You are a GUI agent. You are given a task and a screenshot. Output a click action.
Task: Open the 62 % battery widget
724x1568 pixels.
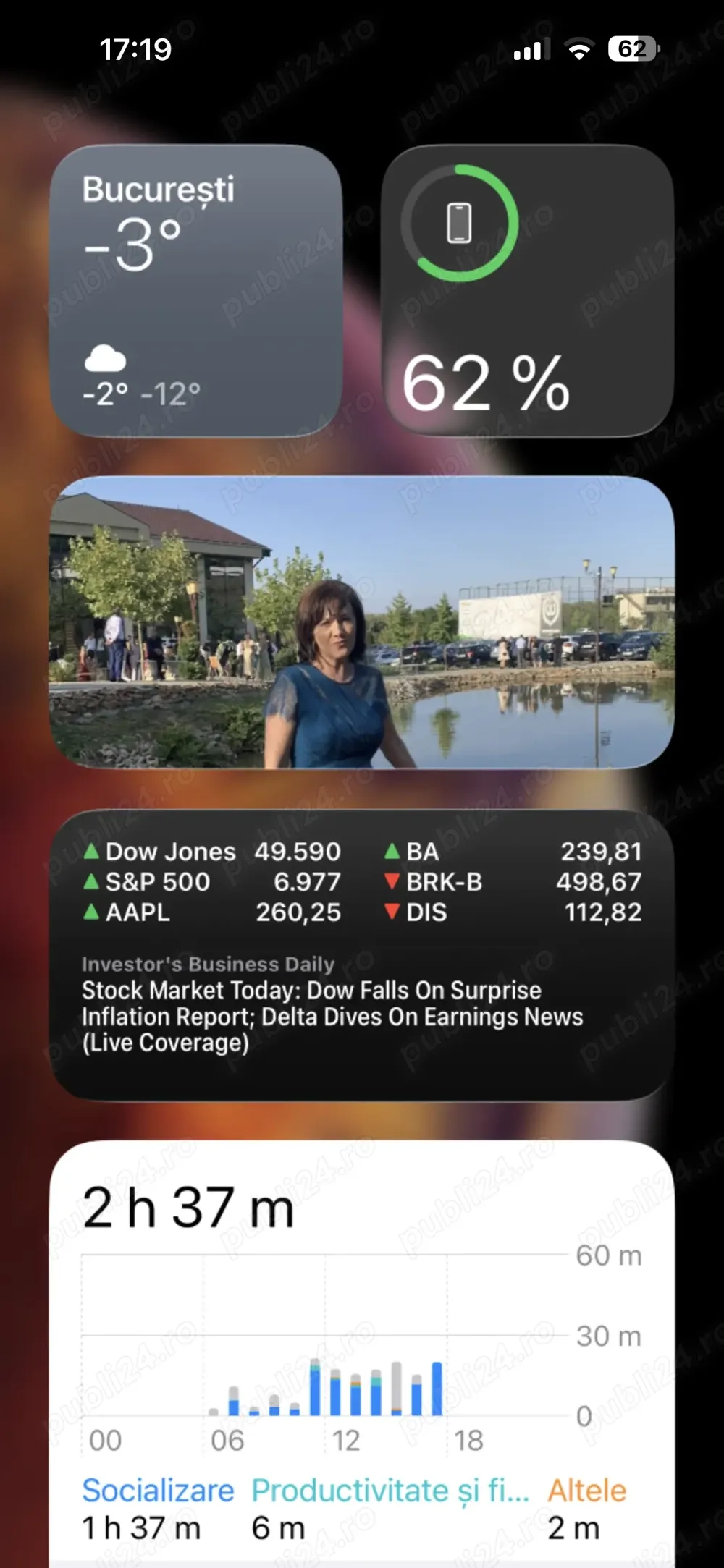click(527, 290)
